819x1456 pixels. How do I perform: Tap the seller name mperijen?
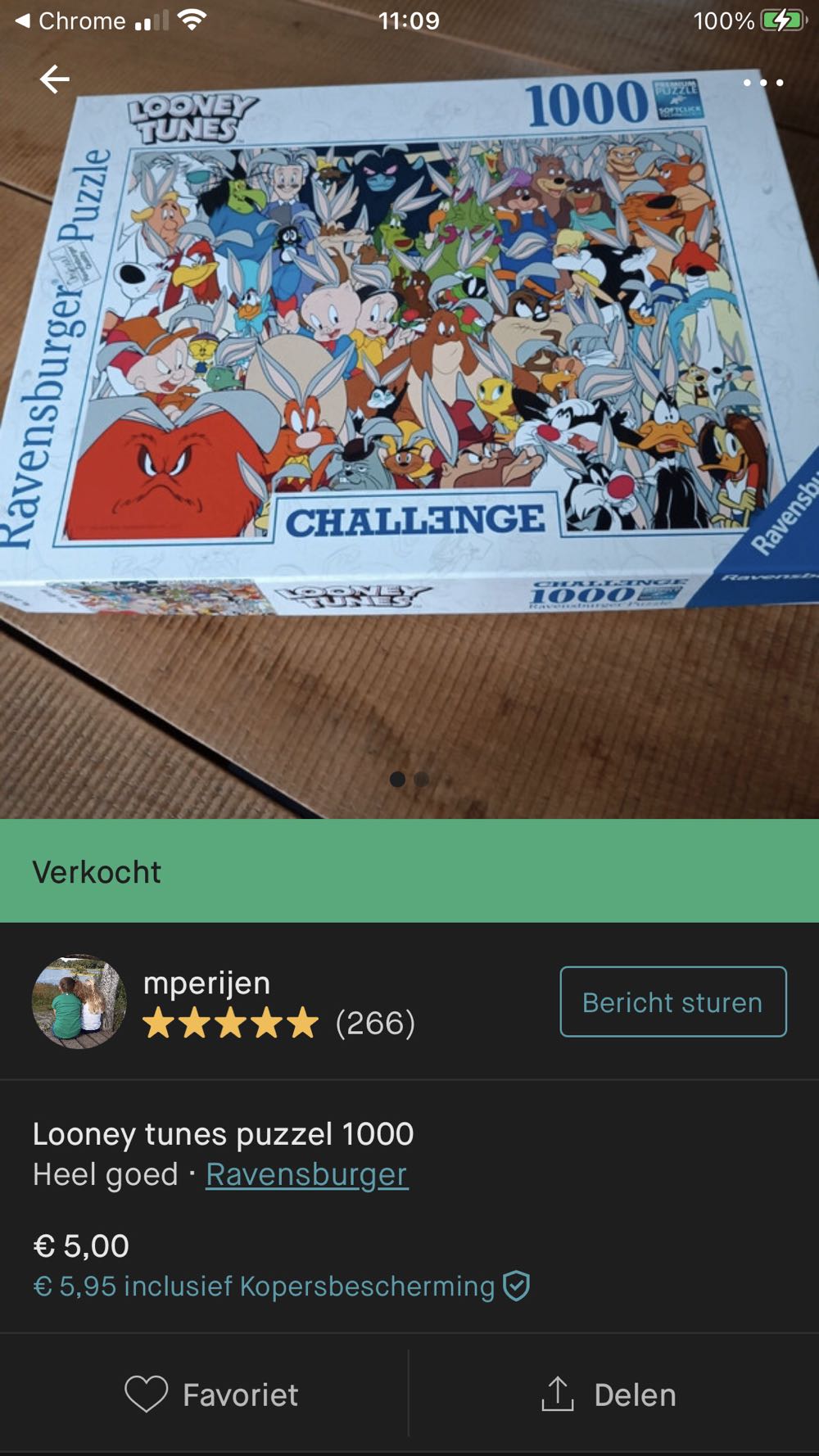[x=206, y=983]
